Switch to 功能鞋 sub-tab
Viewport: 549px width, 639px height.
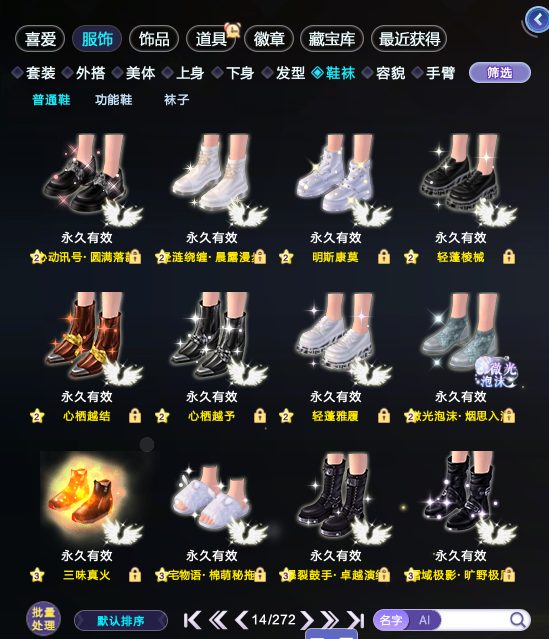(113, 99)
